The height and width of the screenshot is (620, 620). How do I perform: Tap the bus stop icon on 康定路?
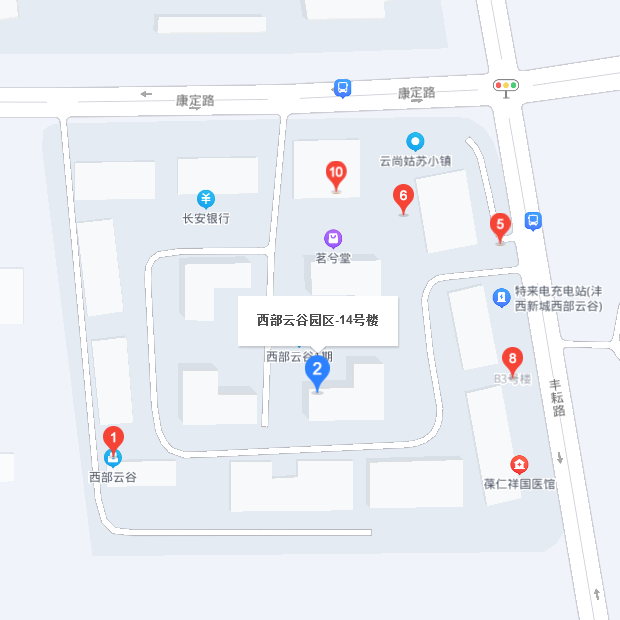[x=343, y=89]
